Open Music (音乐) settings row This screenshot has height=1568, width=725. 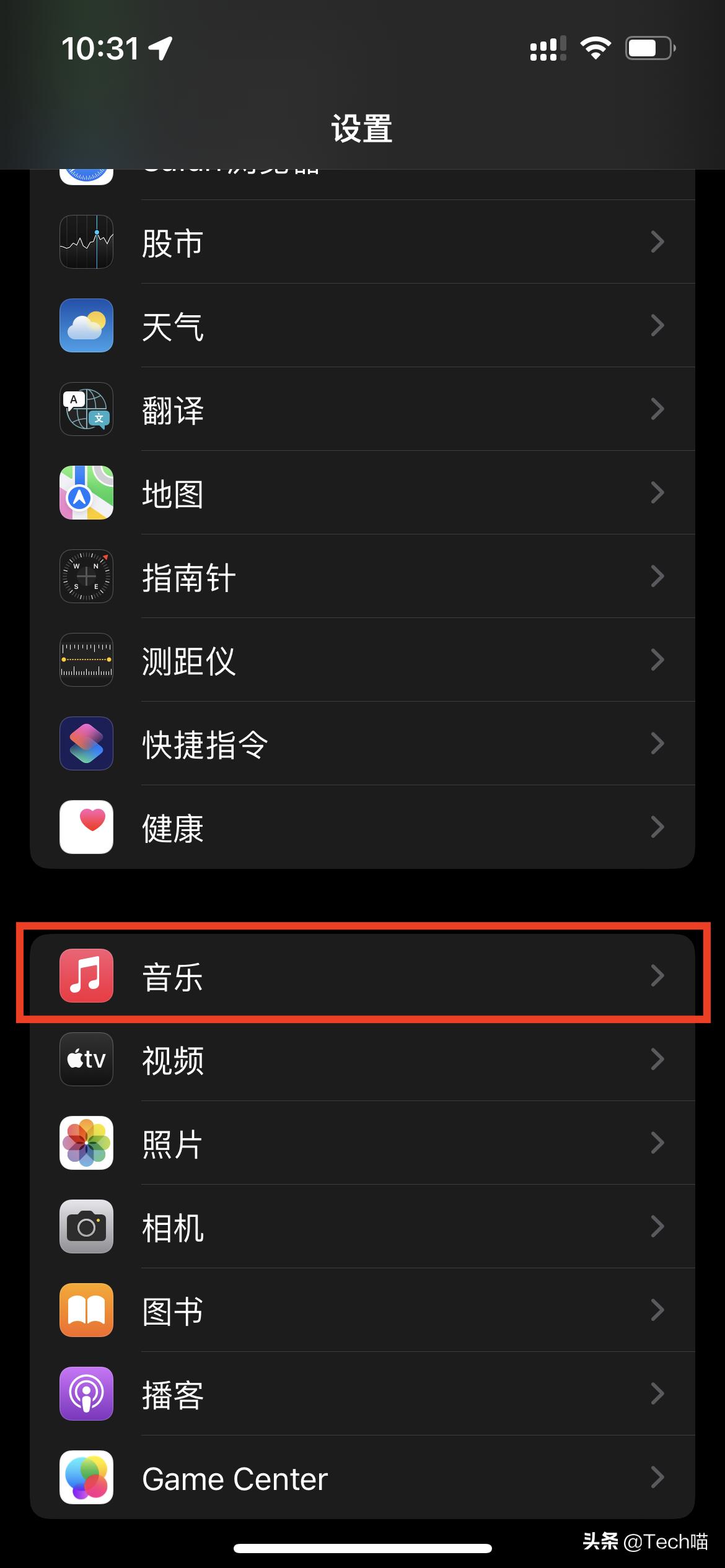362,975
